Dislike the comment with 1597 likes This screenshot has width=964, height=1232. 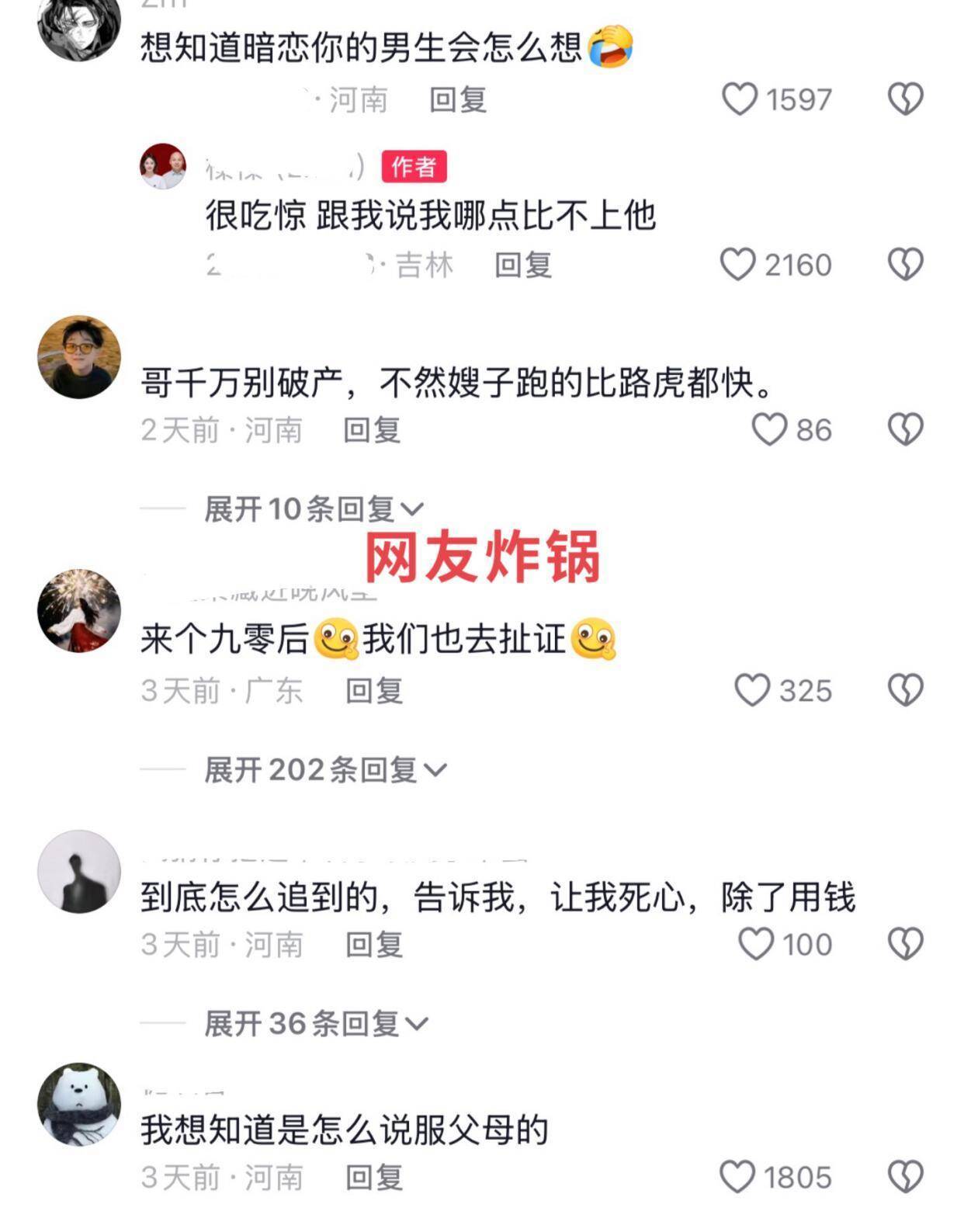[905, 99]
